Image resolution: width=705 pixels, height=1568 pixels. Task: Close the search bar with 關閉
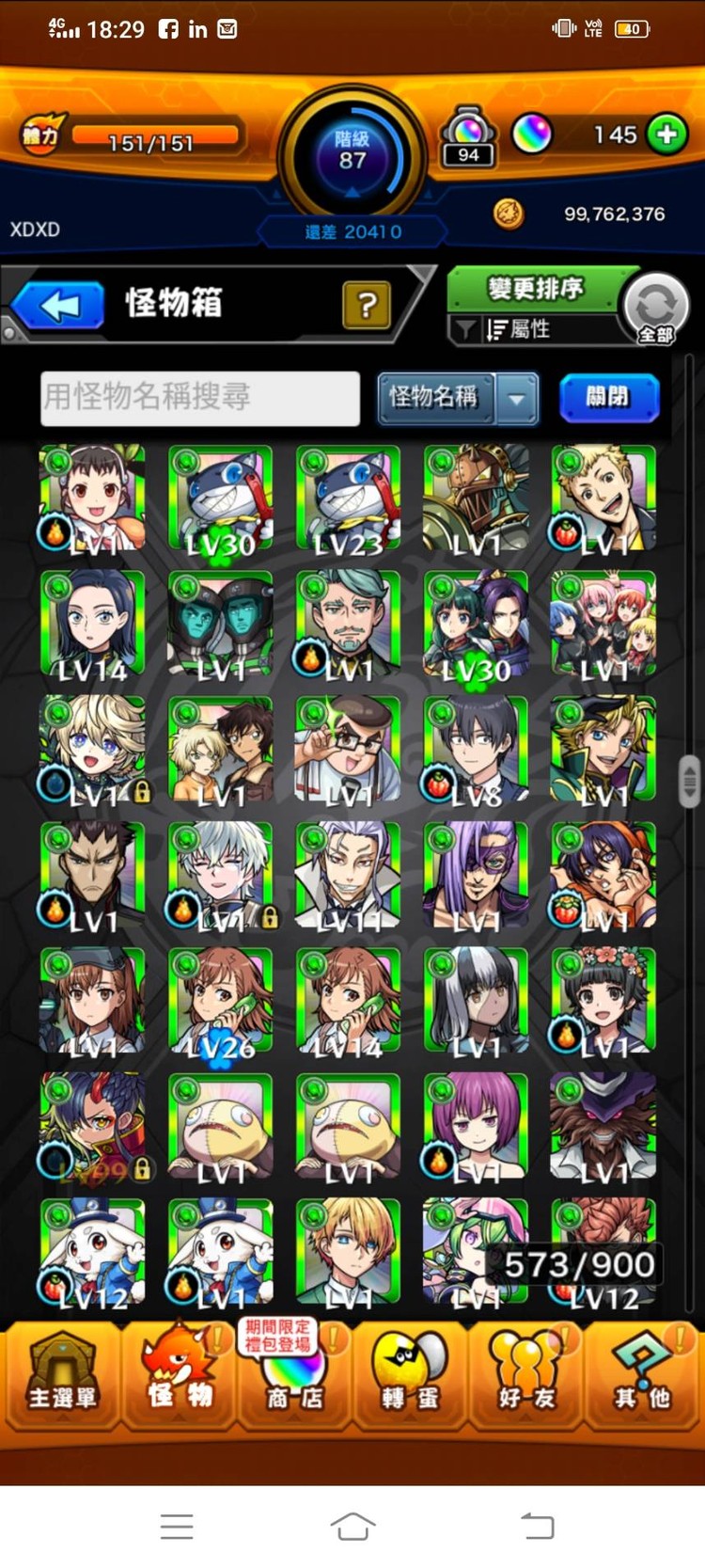coord(608,398)
